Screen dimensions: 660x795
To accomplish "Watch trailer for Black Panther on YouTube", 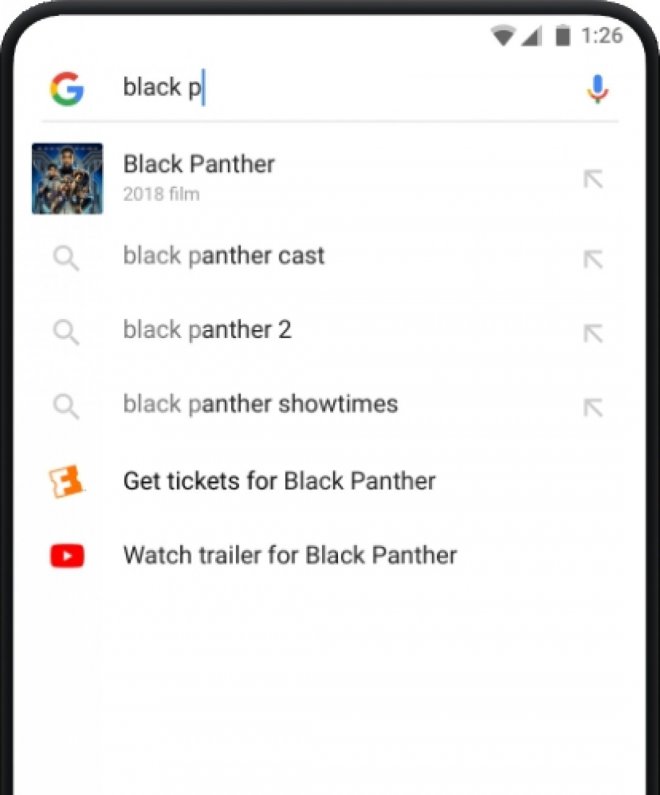I will 289,555.
